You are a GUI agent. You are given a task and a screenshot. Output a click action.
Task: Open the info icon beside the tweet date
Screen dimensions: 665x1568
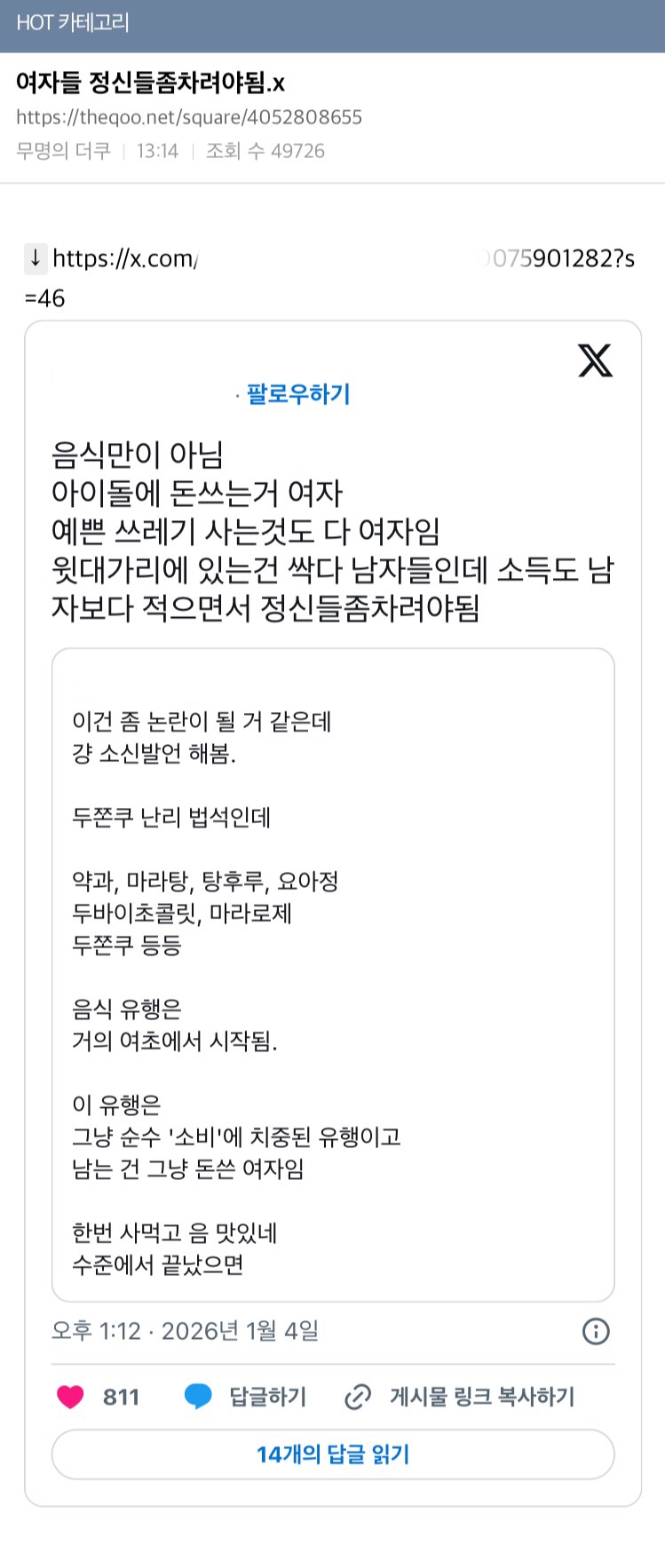pyautogui.click(x=595, y=1331)
